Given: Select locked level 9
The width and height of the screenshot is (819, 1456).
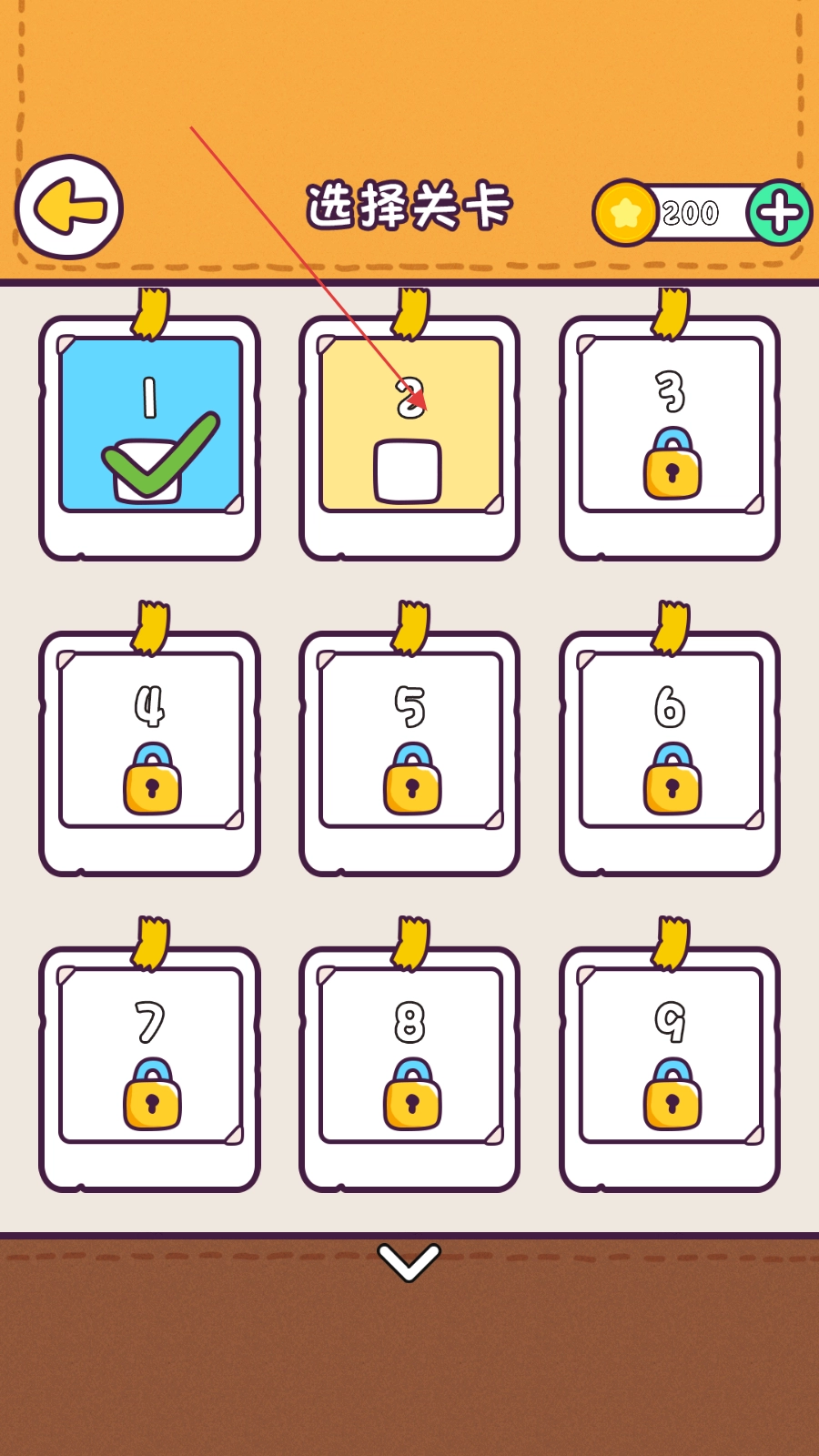Looking at the screenshot, I should (x=671, y=1057).
